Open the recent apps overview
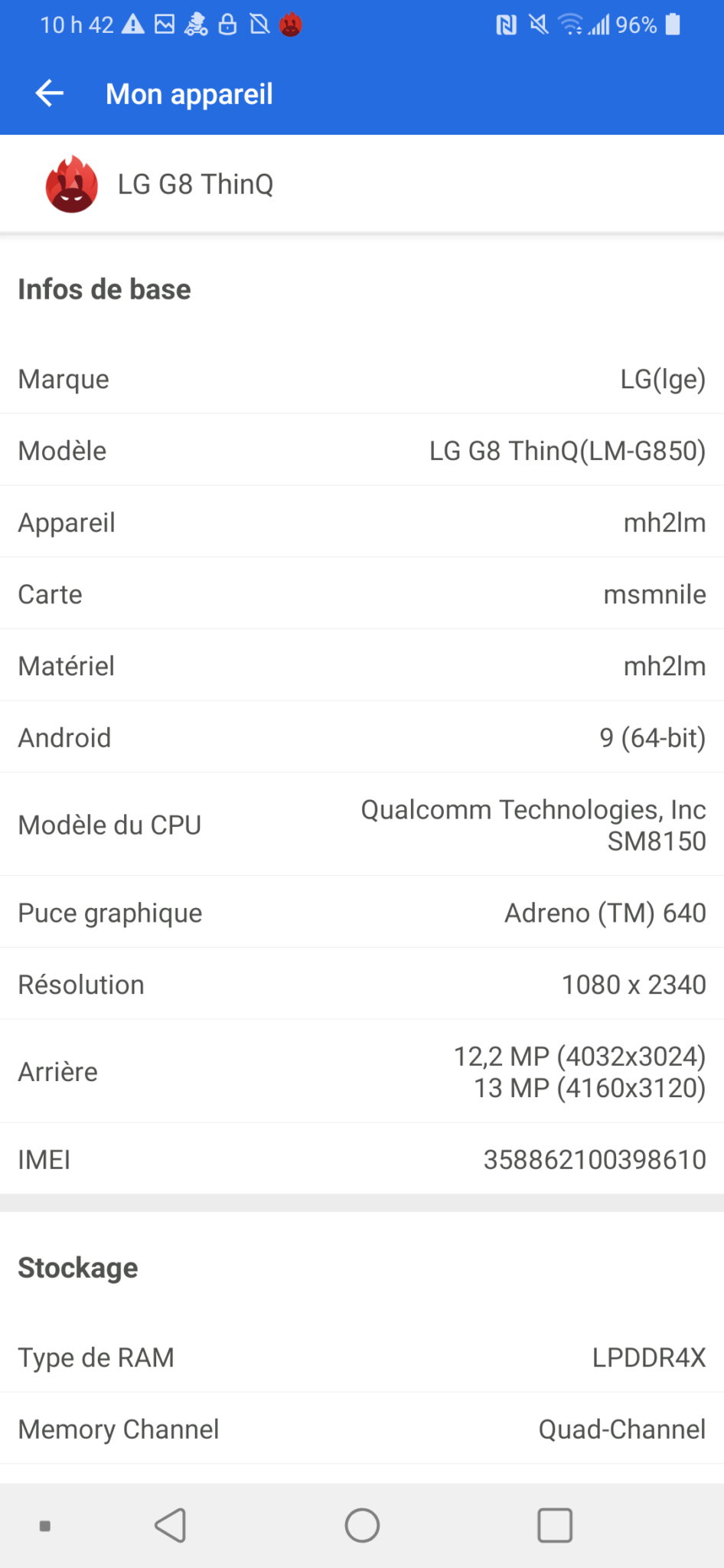Image resolution: width=724 pixels, height=1568 pixels. point(555,1524)
